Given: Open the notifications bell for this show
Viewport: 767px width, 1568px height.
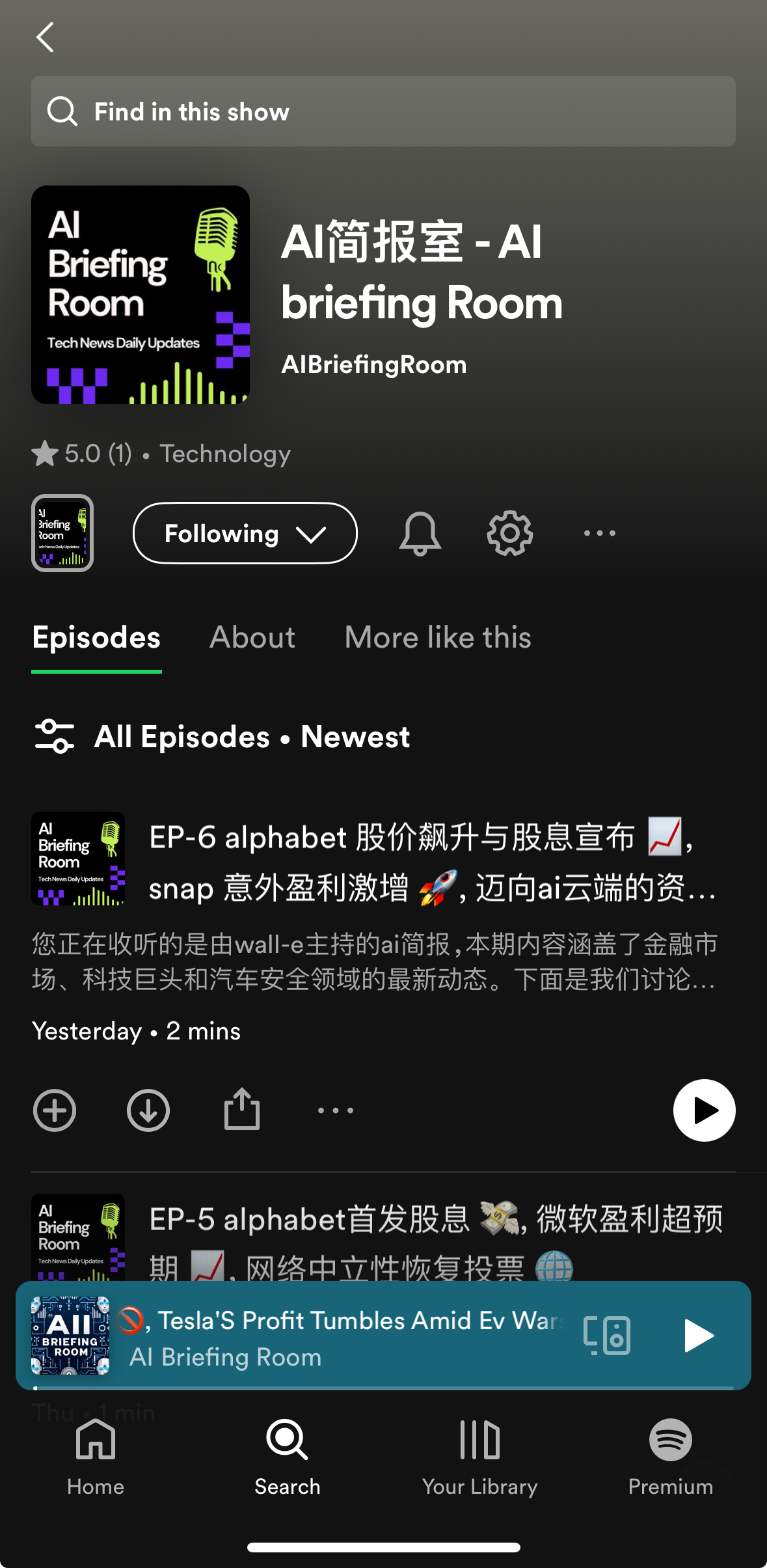Looking at the screenshot, I should 420,533.
